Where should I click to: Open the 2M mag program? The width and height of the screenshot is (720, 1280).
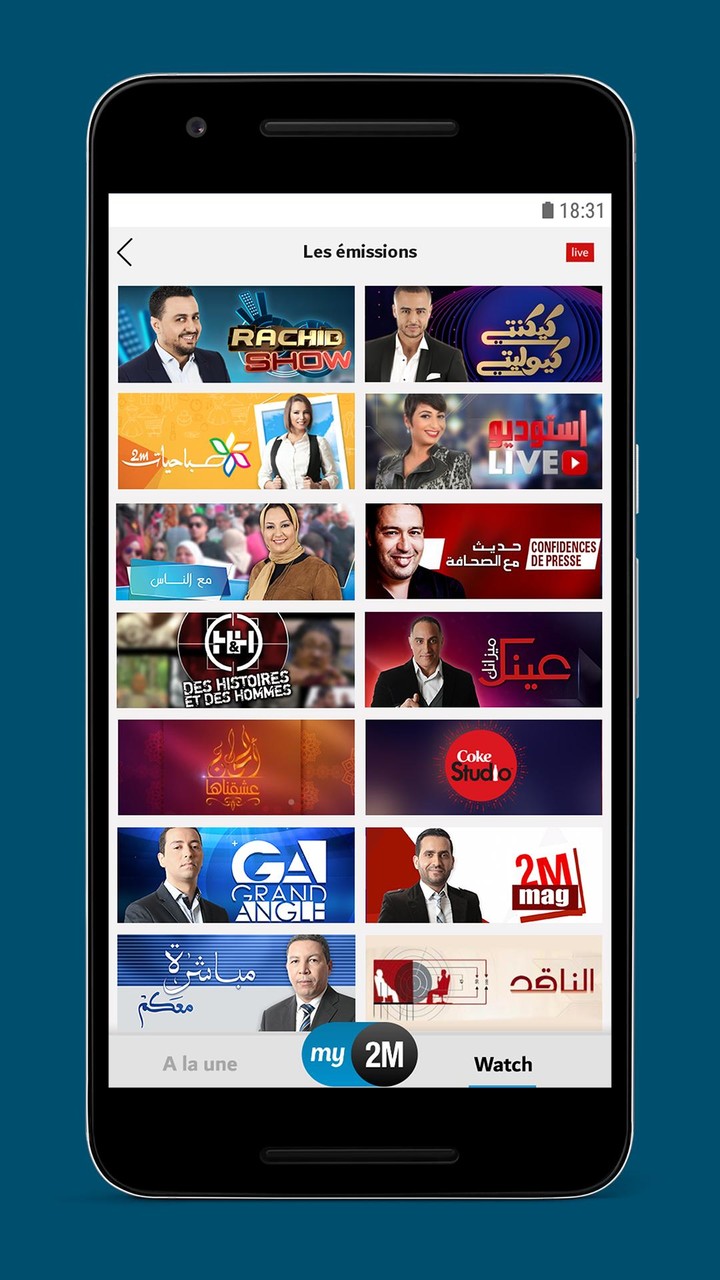483,875
